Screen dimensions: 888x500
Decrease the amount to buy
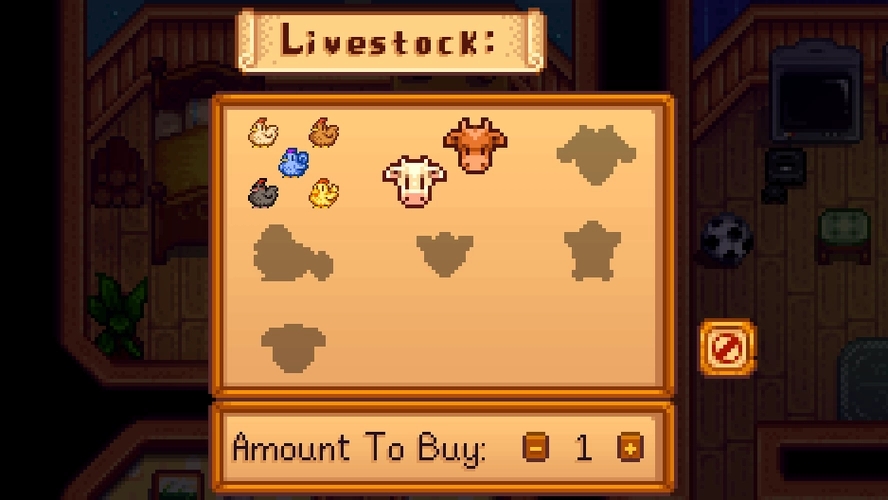coord(536,447)
